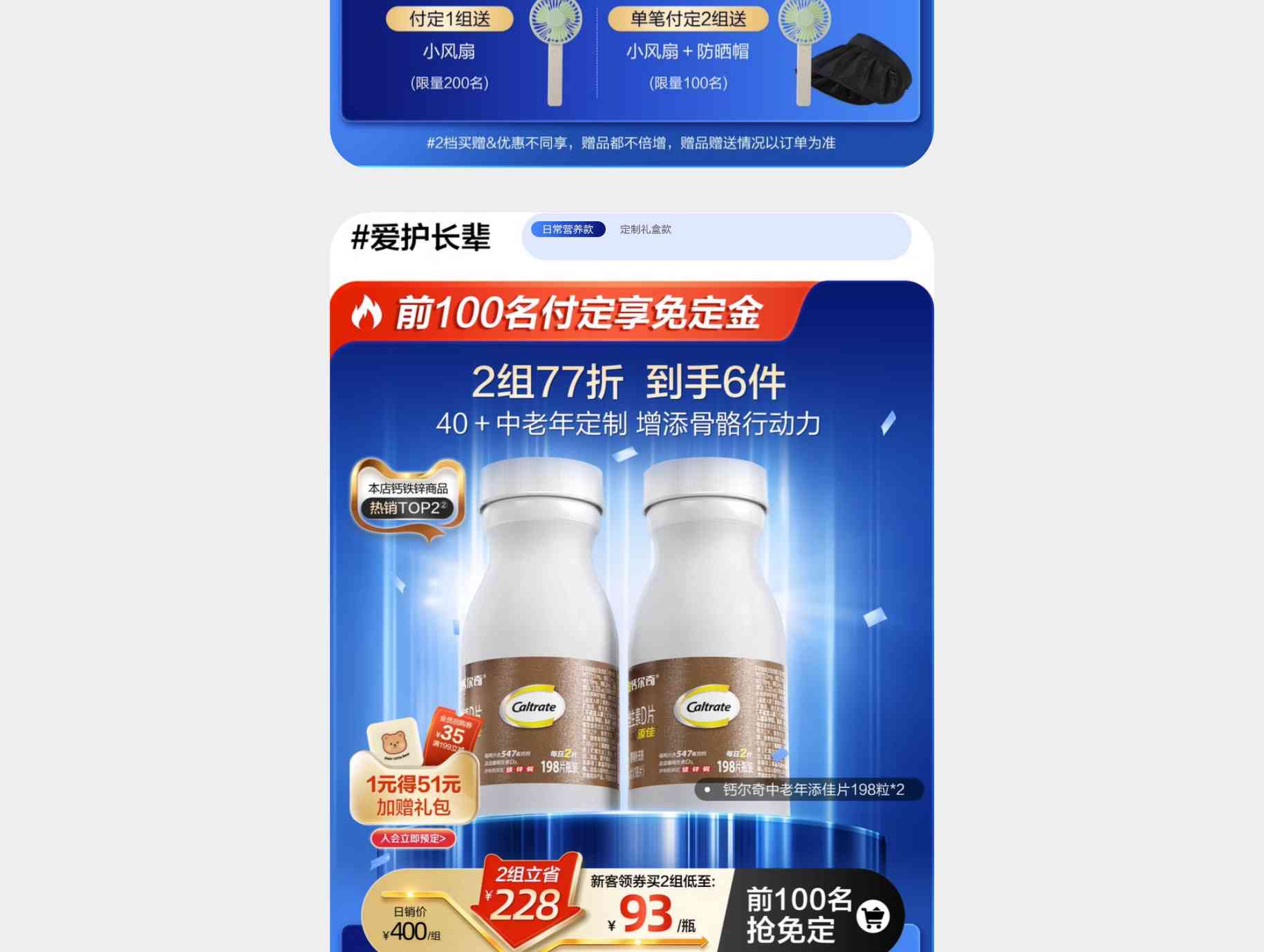The image size is (1264, 952).
Task: Tap the 前100名抢免定 cart button
Action: pos(812,914)
